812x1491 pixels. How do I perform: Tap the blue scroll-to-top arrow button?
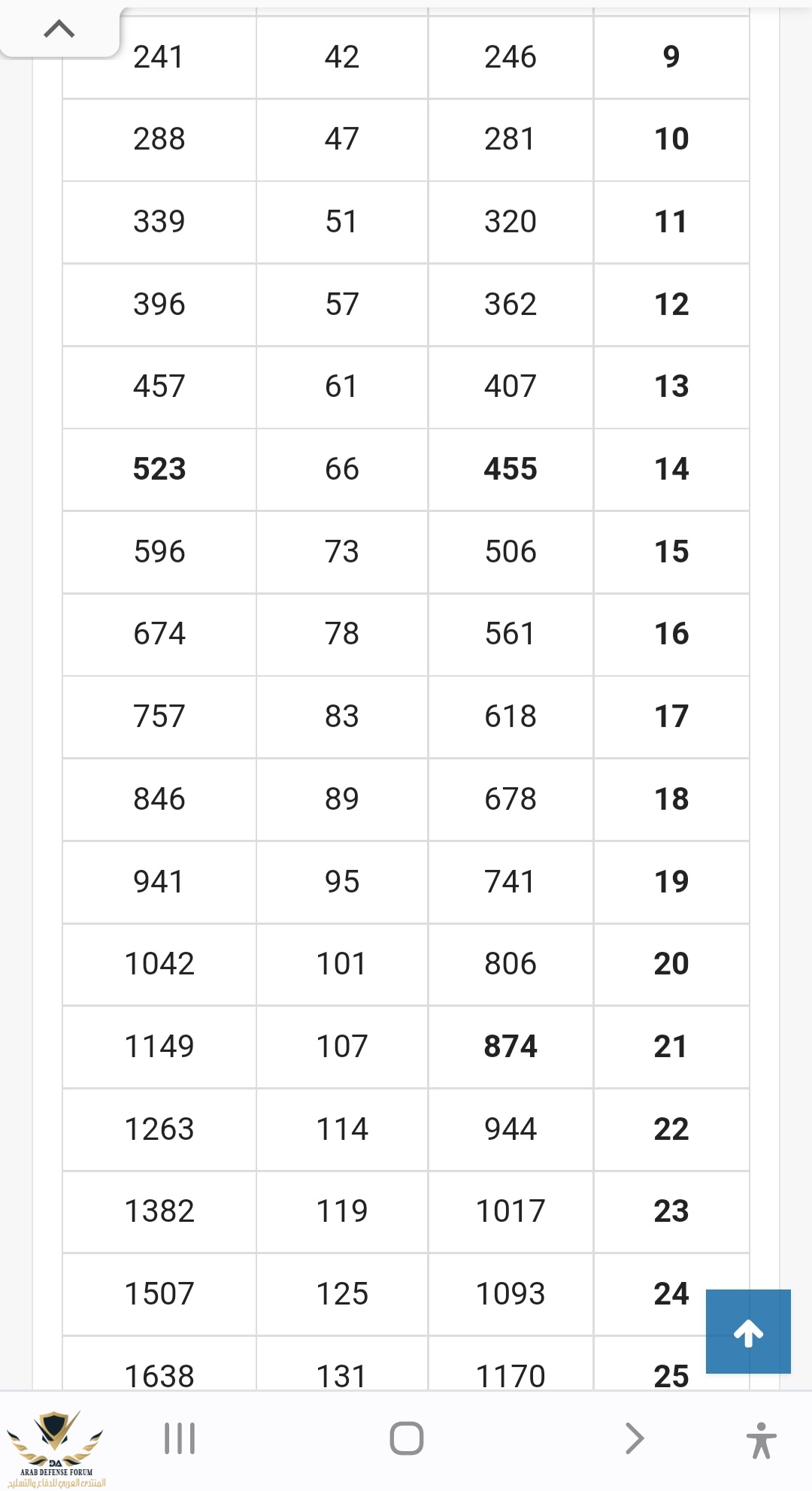tap(748, 1332)
